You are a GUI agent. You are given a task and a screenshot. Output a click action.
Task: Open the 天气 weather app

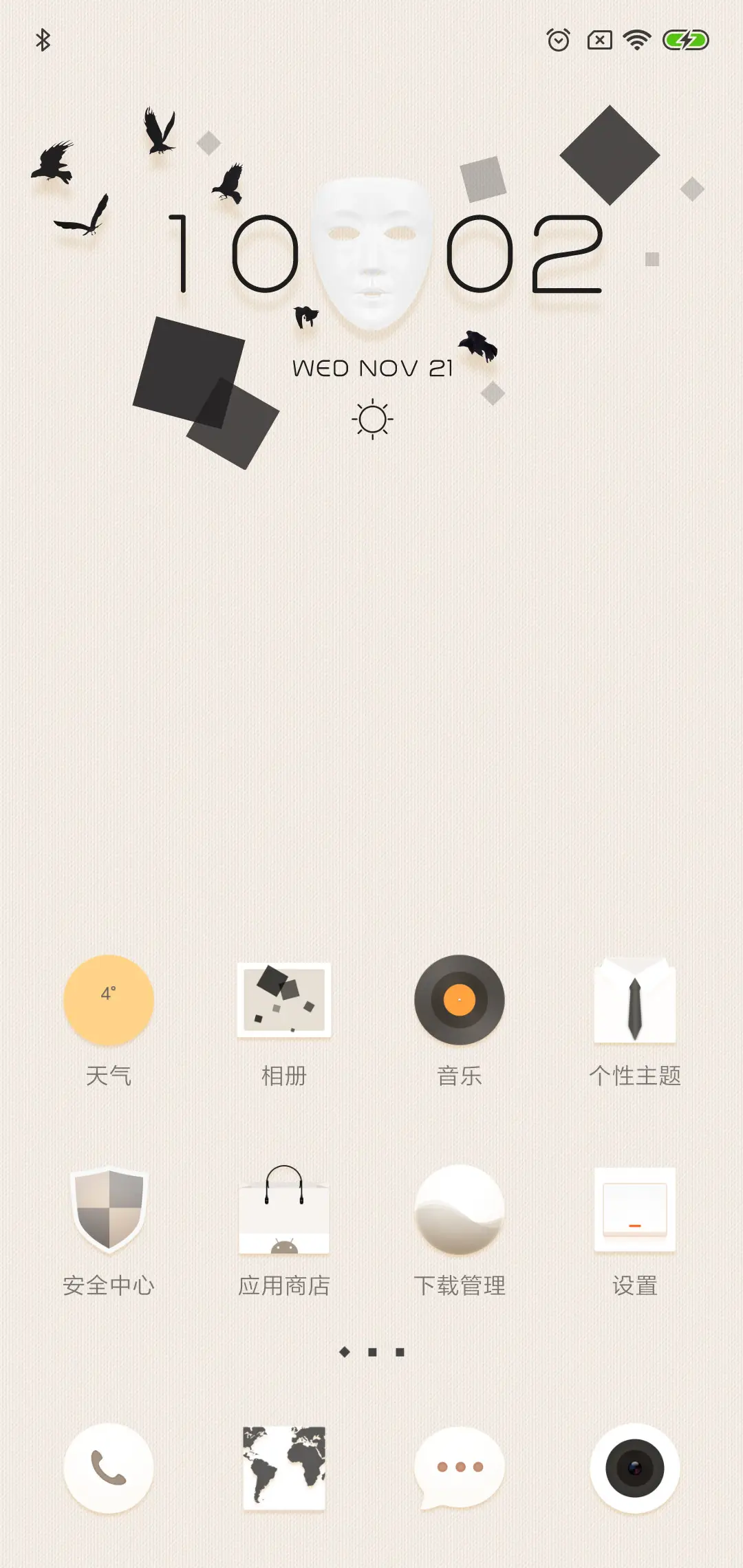108,1001
